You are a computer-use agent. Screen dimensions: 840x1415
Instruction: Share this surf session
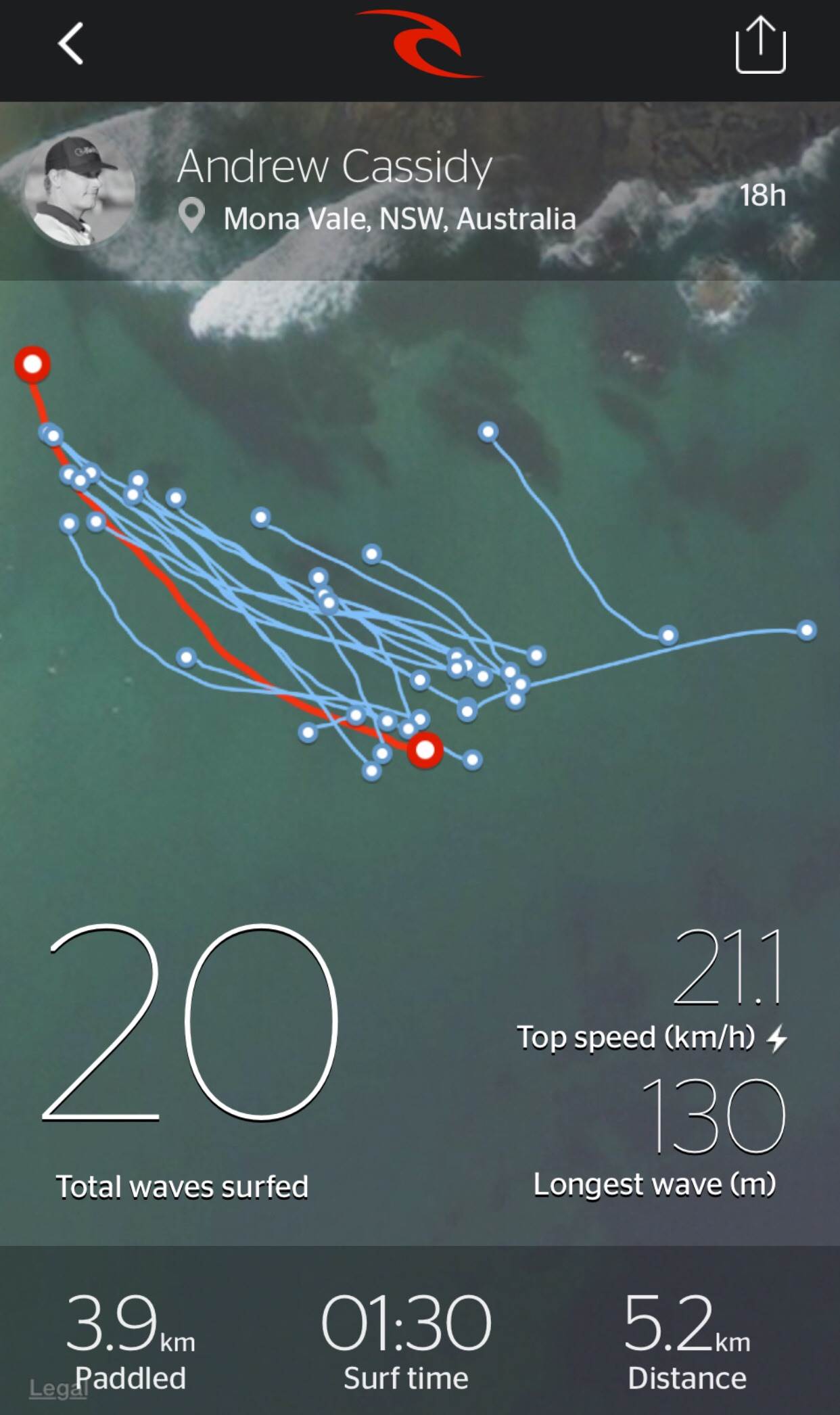[x=760, y=45]
